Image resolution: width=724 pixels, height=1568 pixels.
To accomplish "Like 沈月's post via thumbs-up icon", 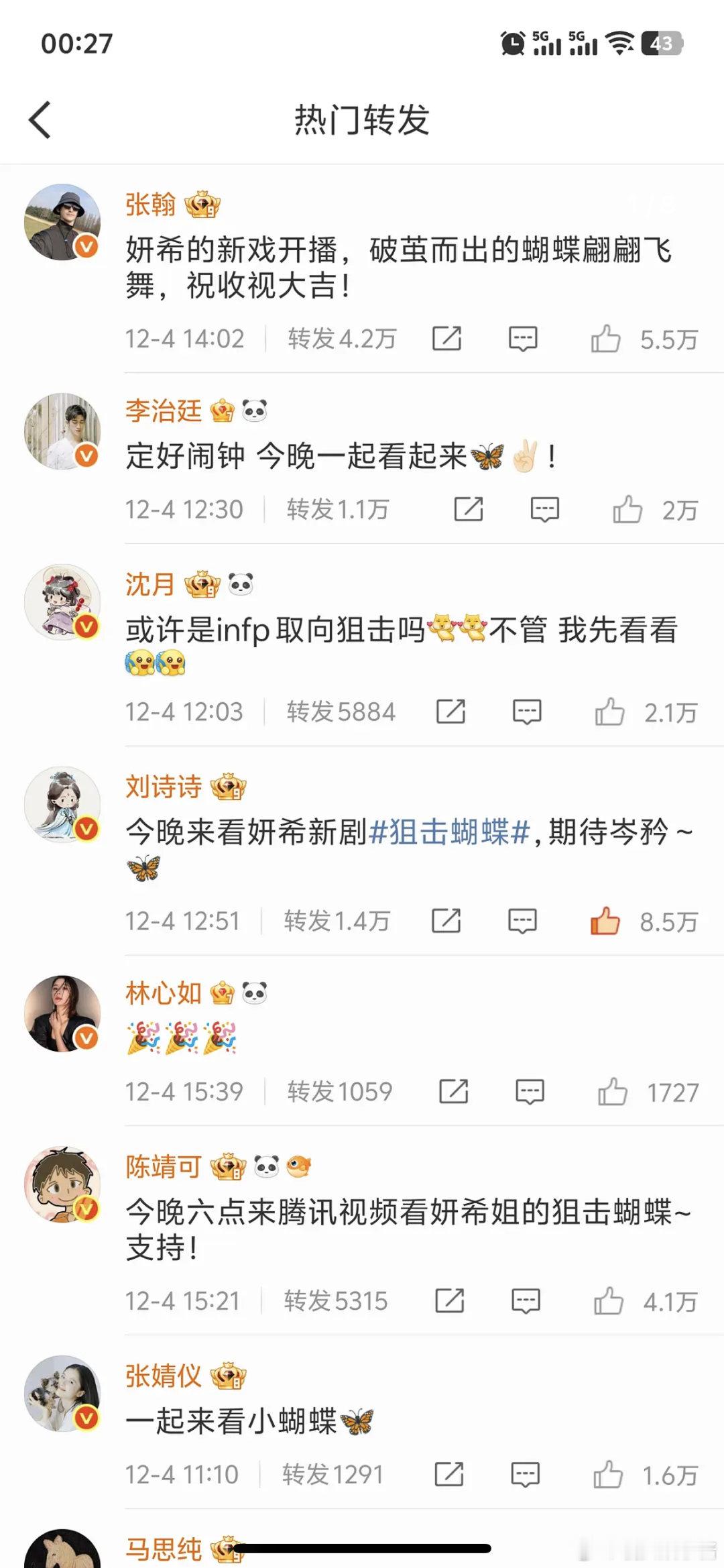I will 609,714.
